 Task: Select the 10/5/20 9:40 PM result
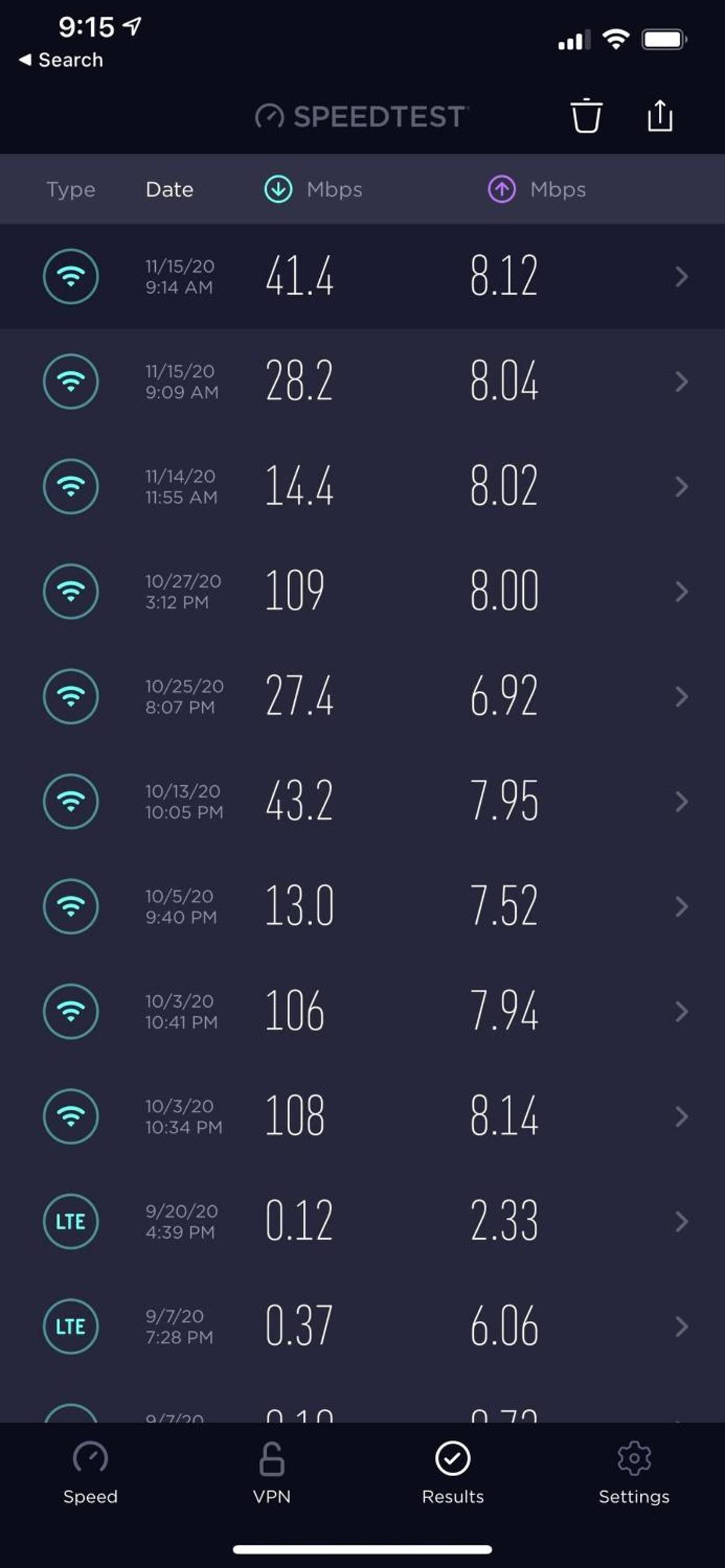362,907
